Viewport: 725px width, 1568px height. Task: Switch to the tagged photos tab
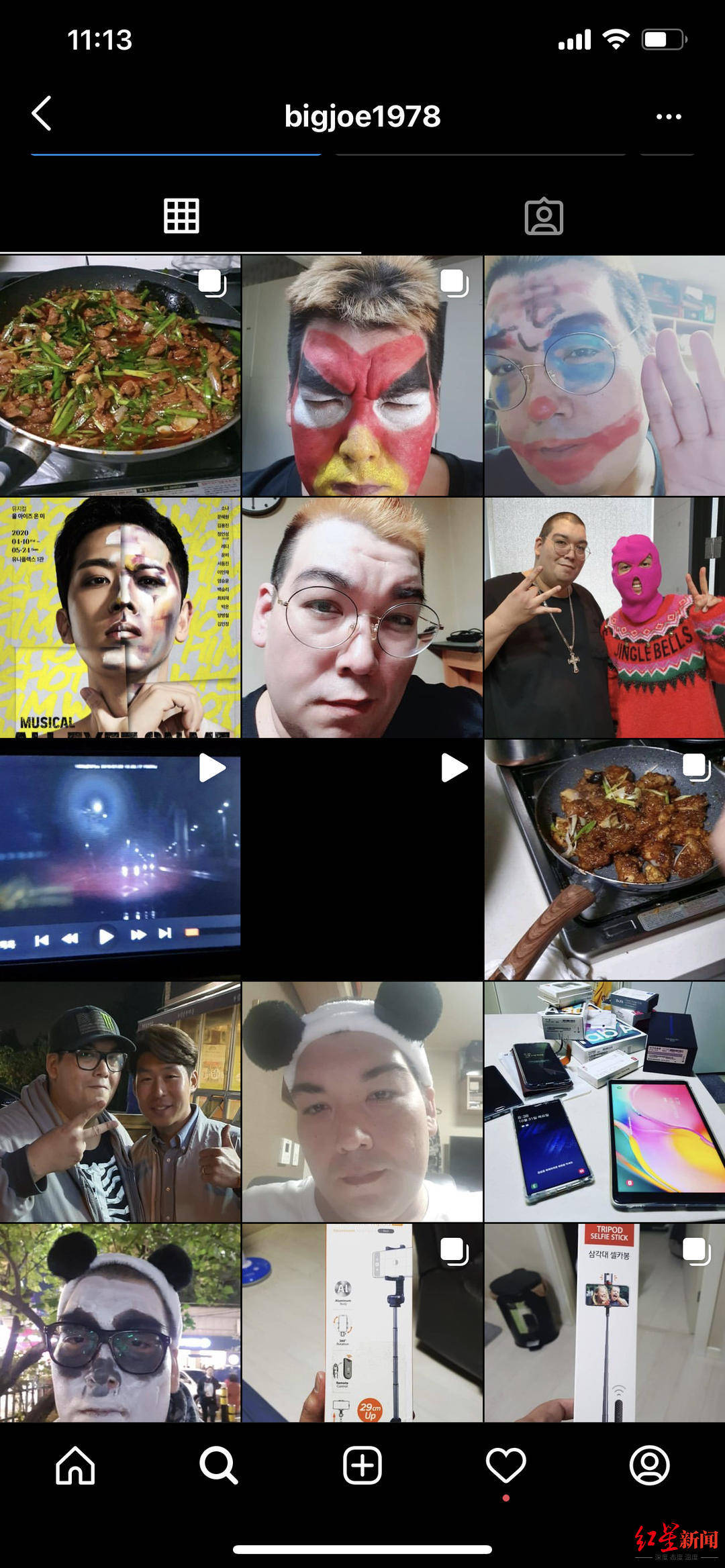[544, 217]
